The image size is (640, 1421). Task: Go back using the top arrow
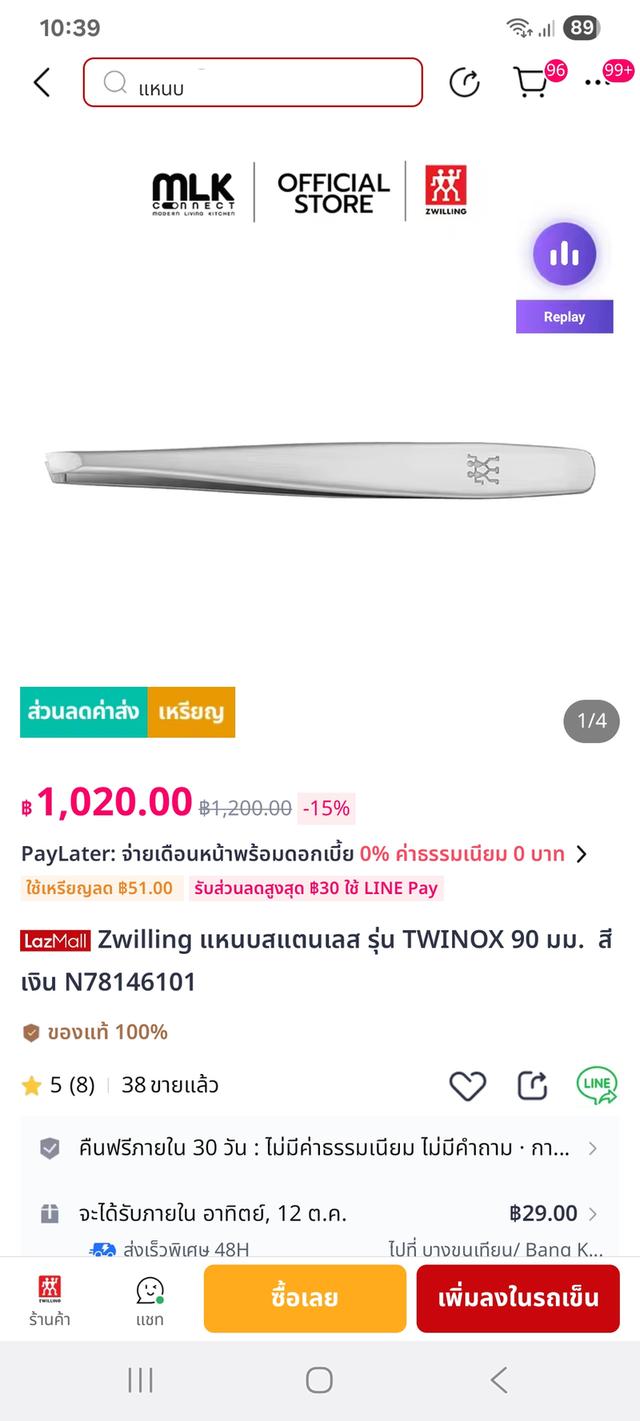pos(41,82)
